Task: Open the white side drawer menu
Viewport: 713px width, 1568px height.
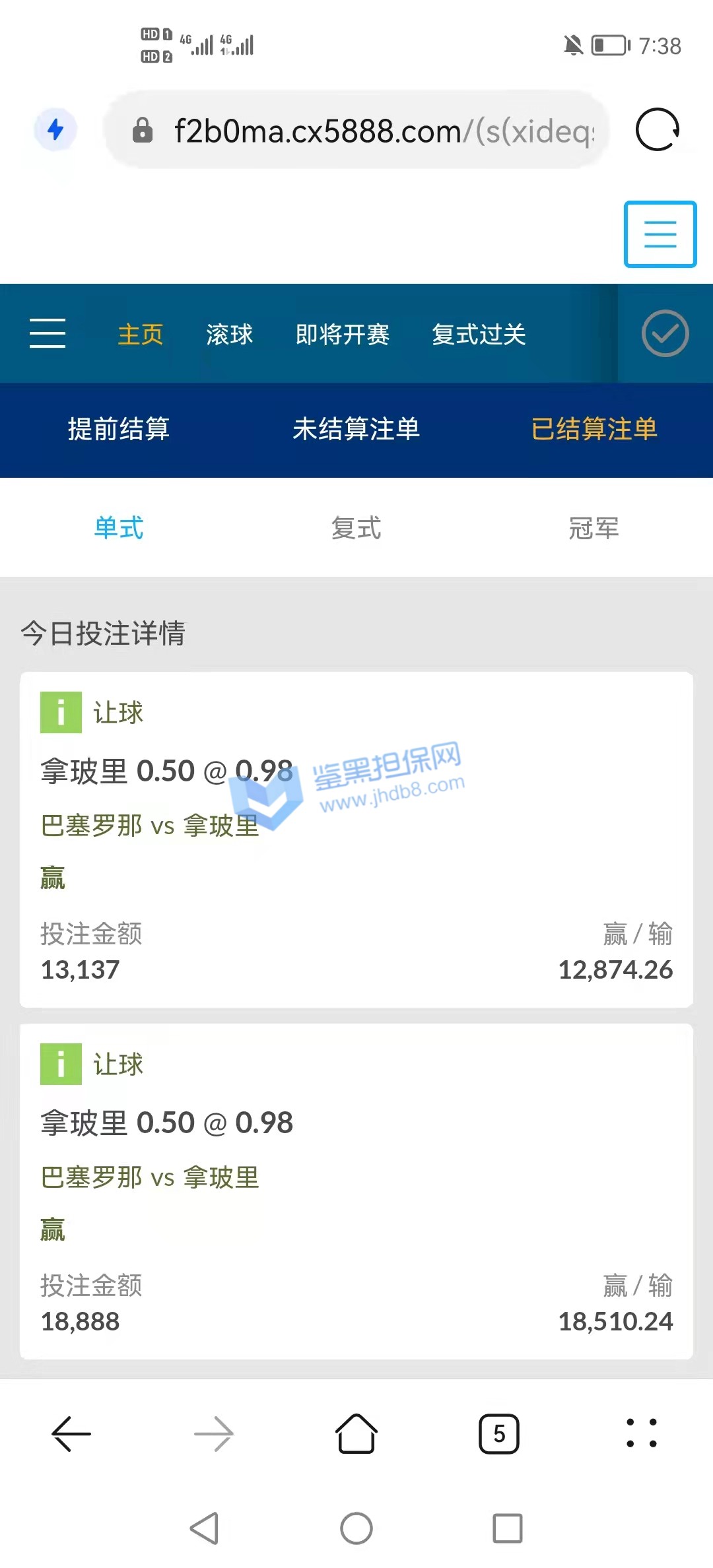Action: pos(48,333)
